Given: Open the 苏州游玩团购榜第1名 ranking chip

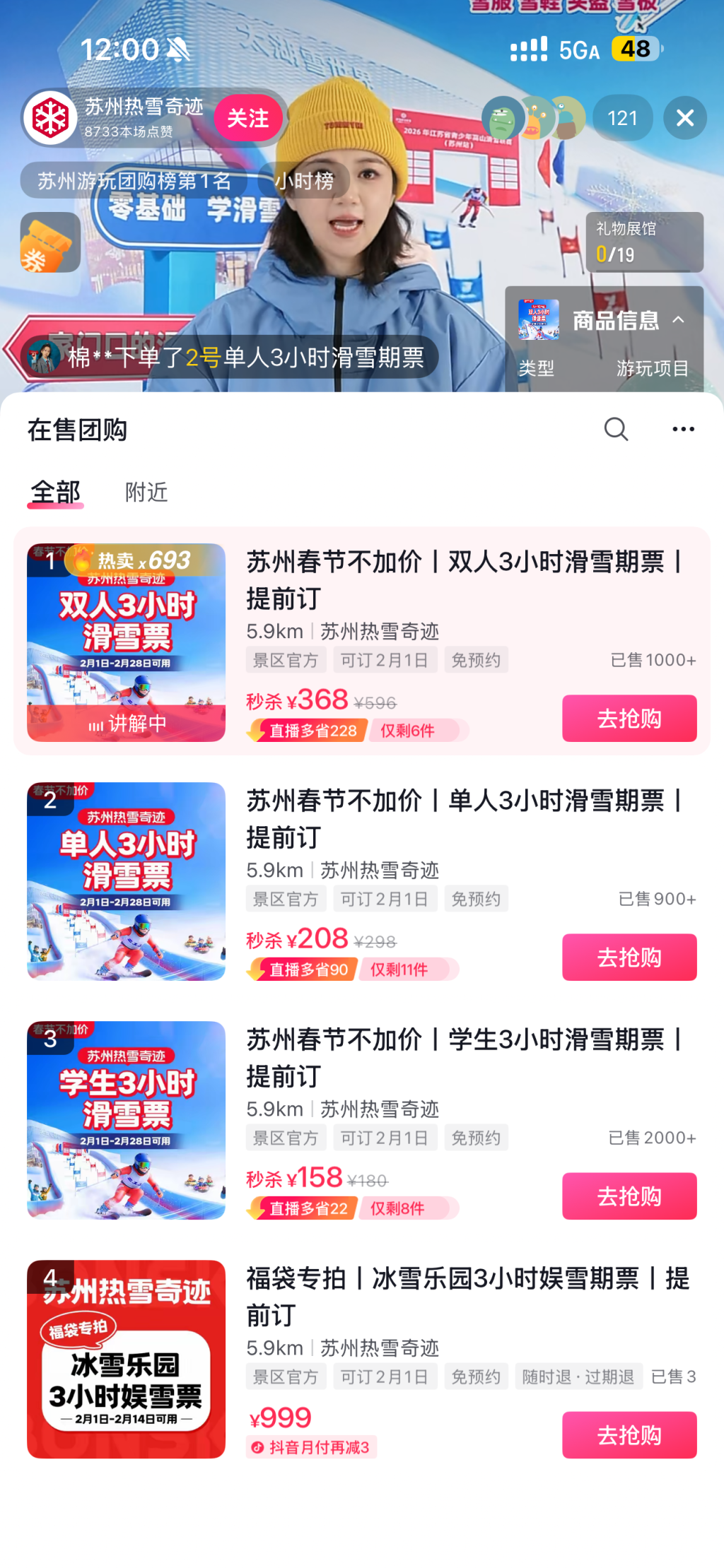Looking at the screenshot, I should coord(134,181).
